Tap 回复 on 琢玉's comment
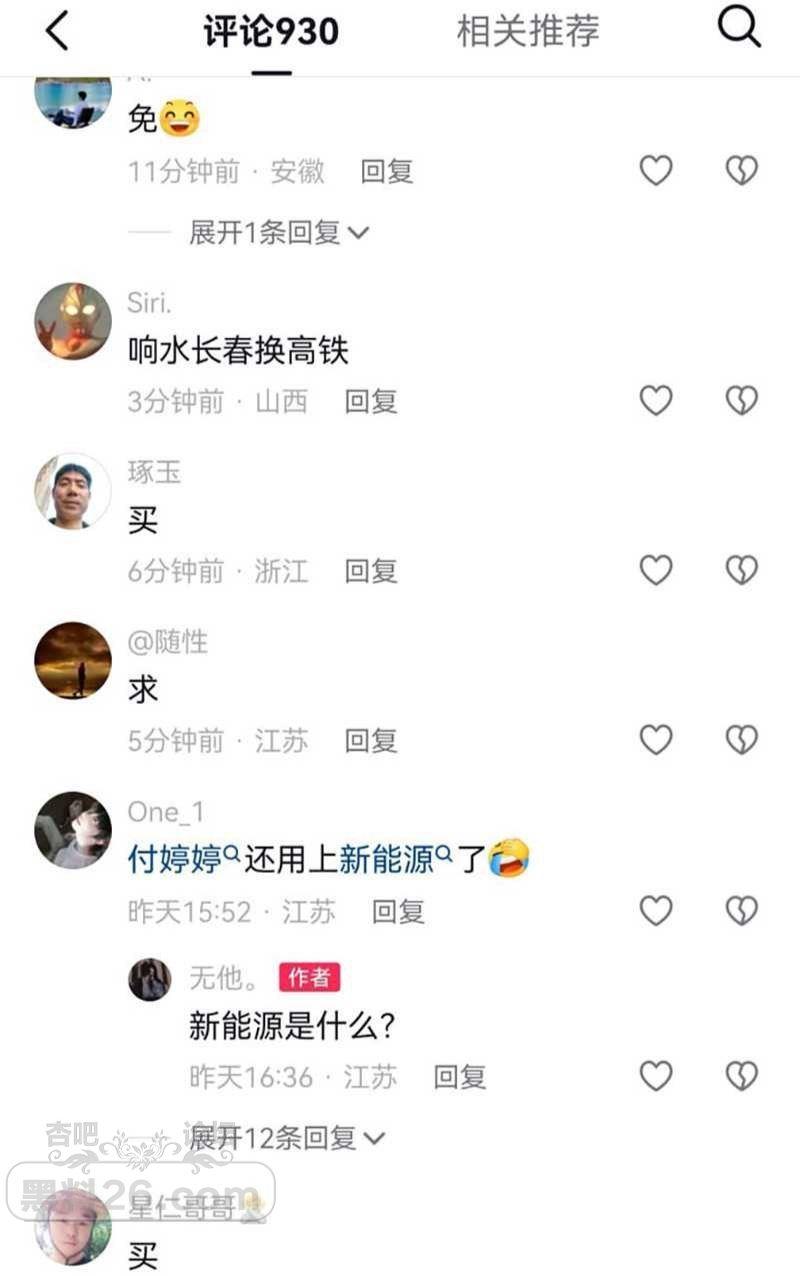Screen dimensions: 800x1276 click(371, 572)
